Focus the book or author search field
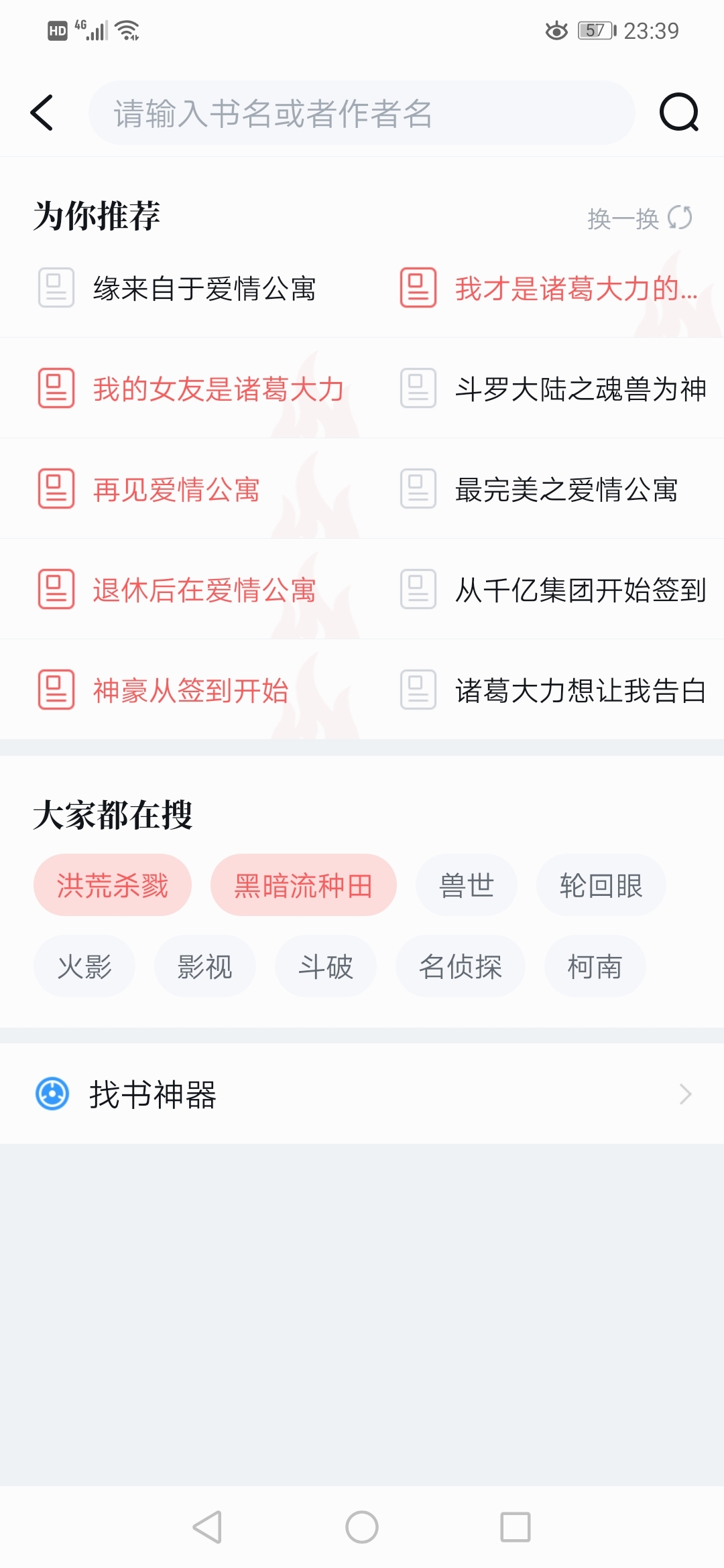The image size is (724, 1568). click(362, 113)
